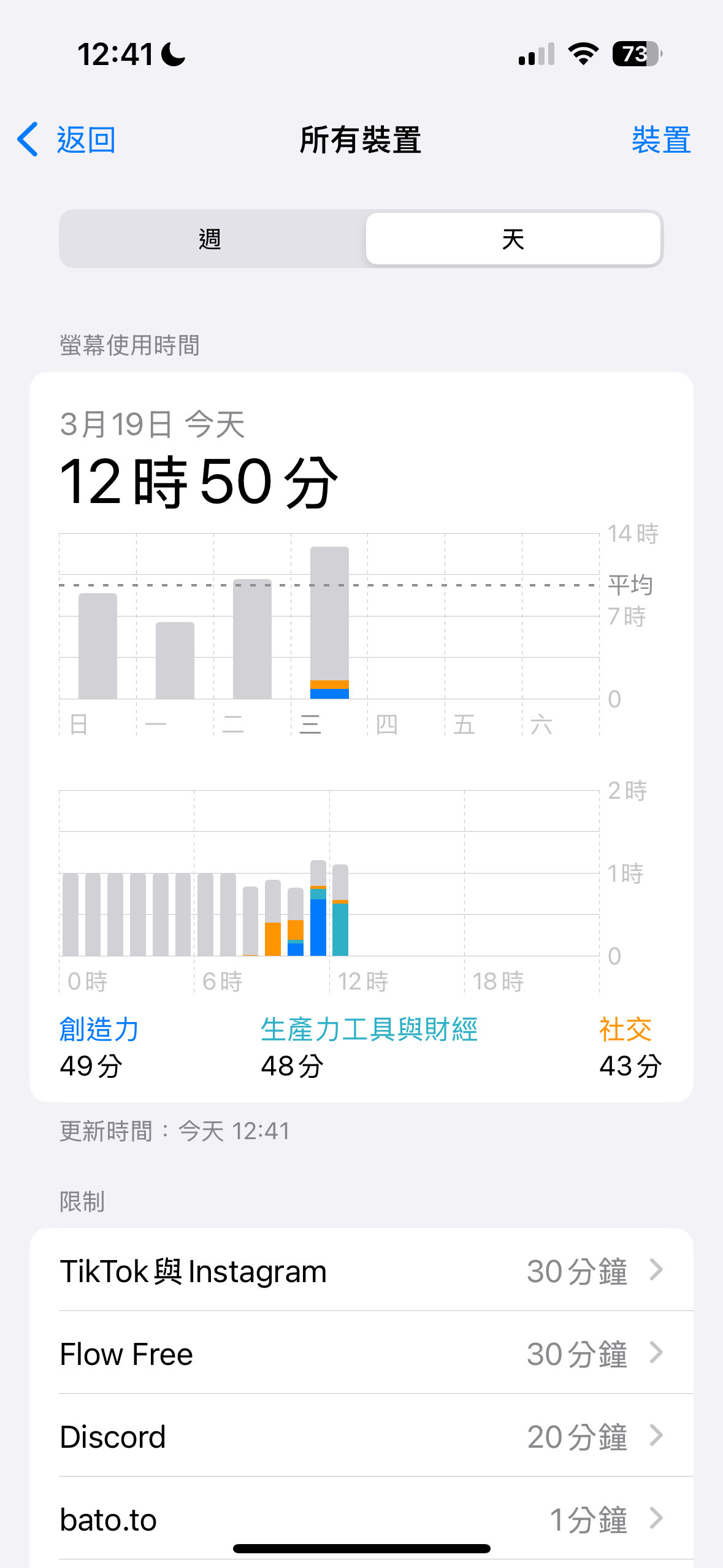Select Sunday's bar in the weekly chart
Image resolution: width=723 pixels, height=1568 pixels.
tap(98, 646)
